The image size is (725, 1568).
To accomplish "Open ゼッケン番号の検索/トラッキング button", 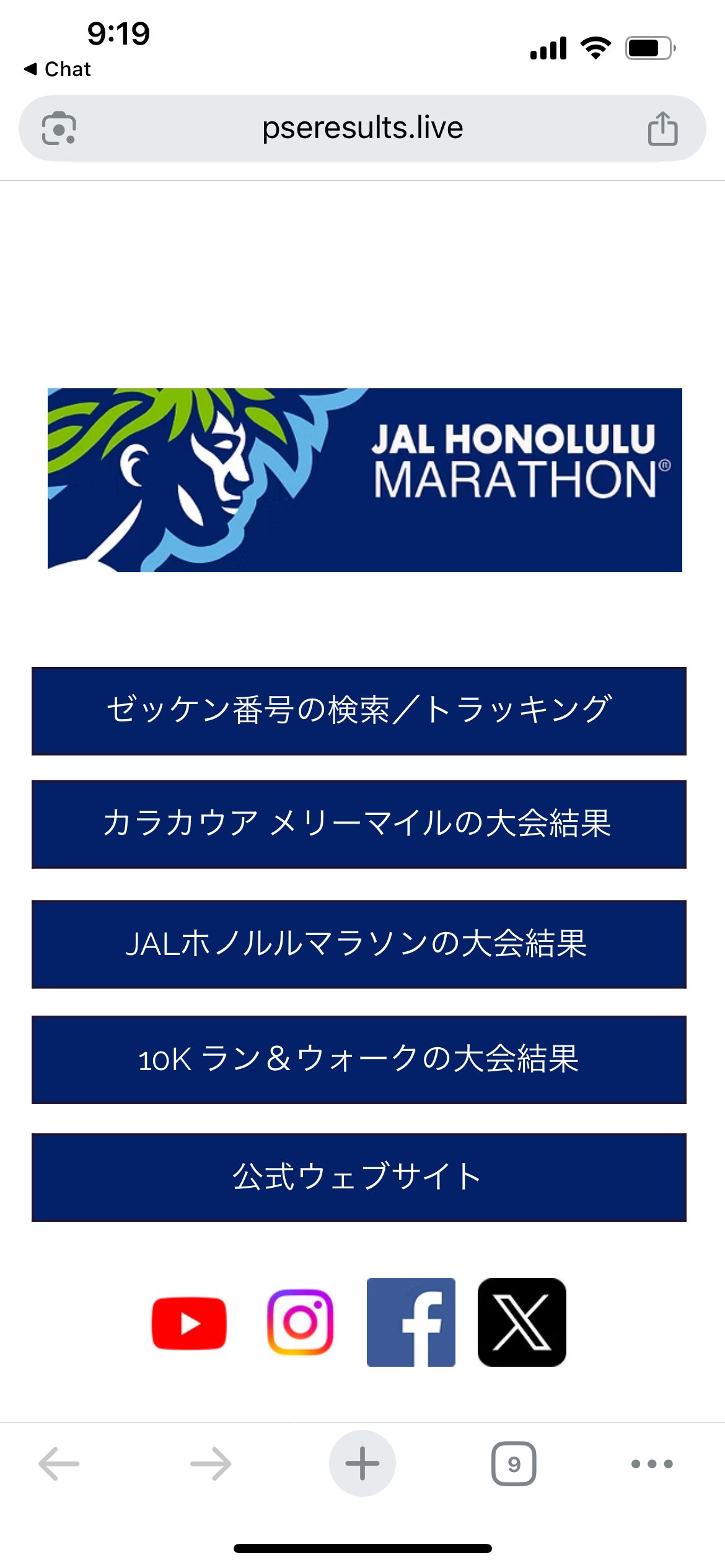I will (x=359, y=710).
